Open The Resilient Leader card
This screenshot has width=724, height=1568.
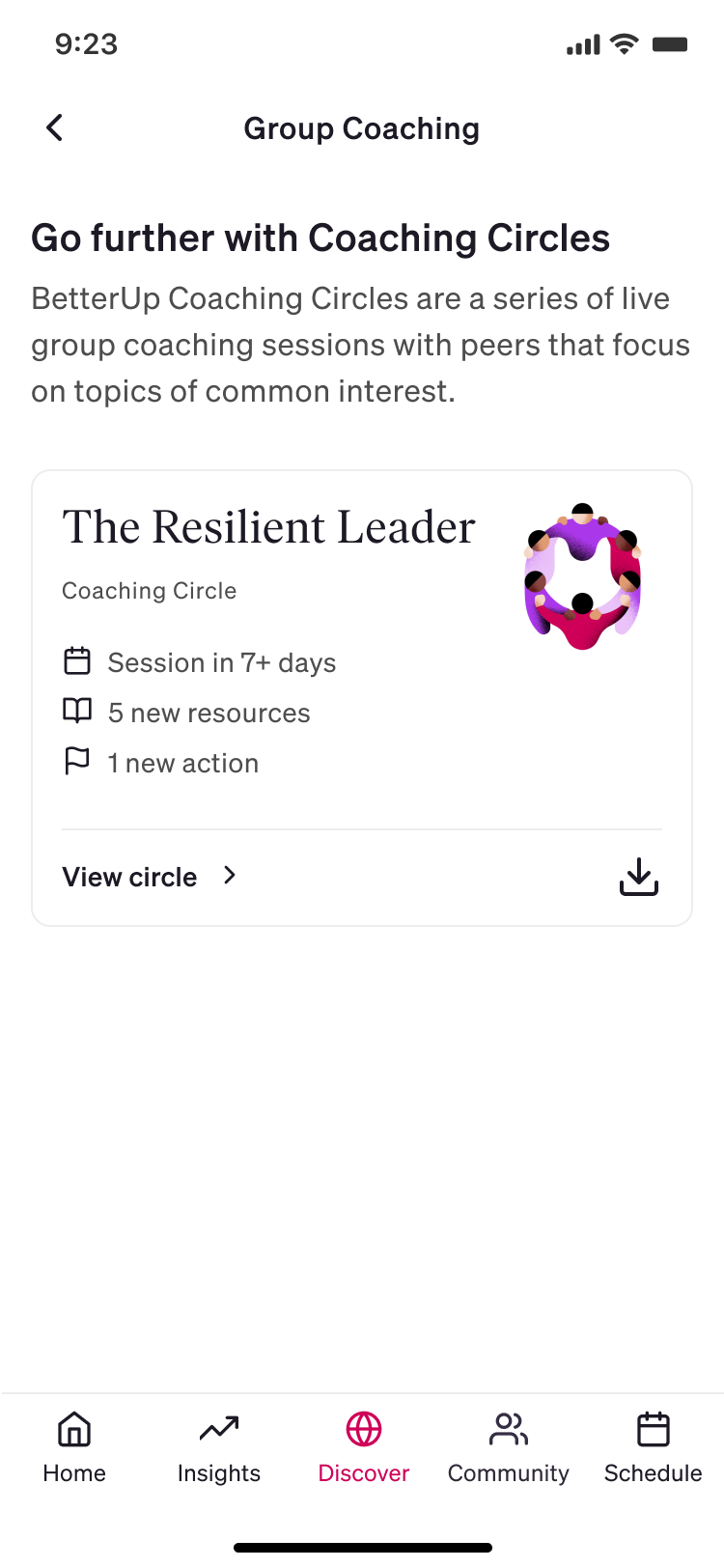[362, 698]
